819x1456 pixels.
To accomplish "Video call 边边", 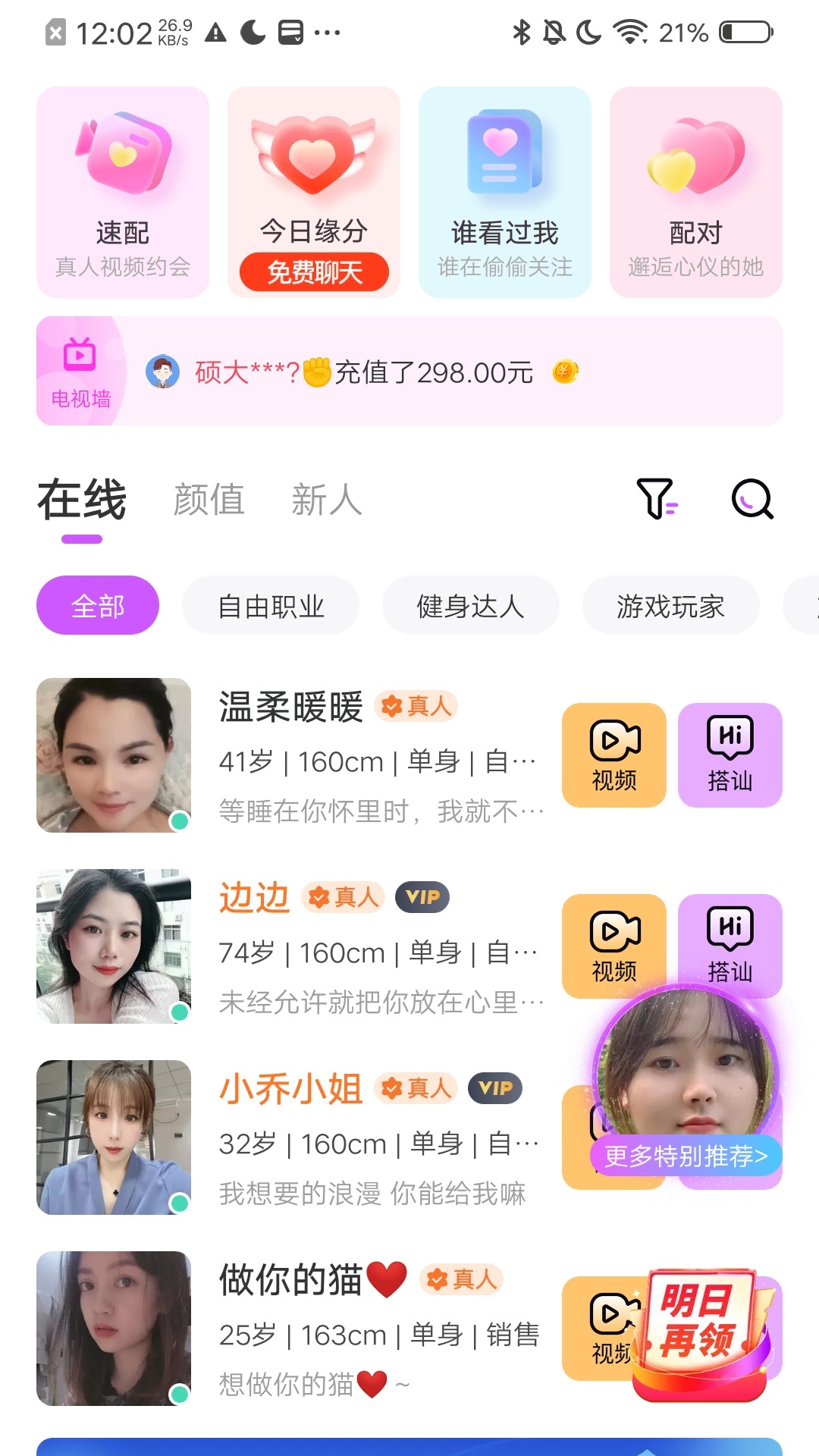I will pyautogui.click(x=614, y=939).
